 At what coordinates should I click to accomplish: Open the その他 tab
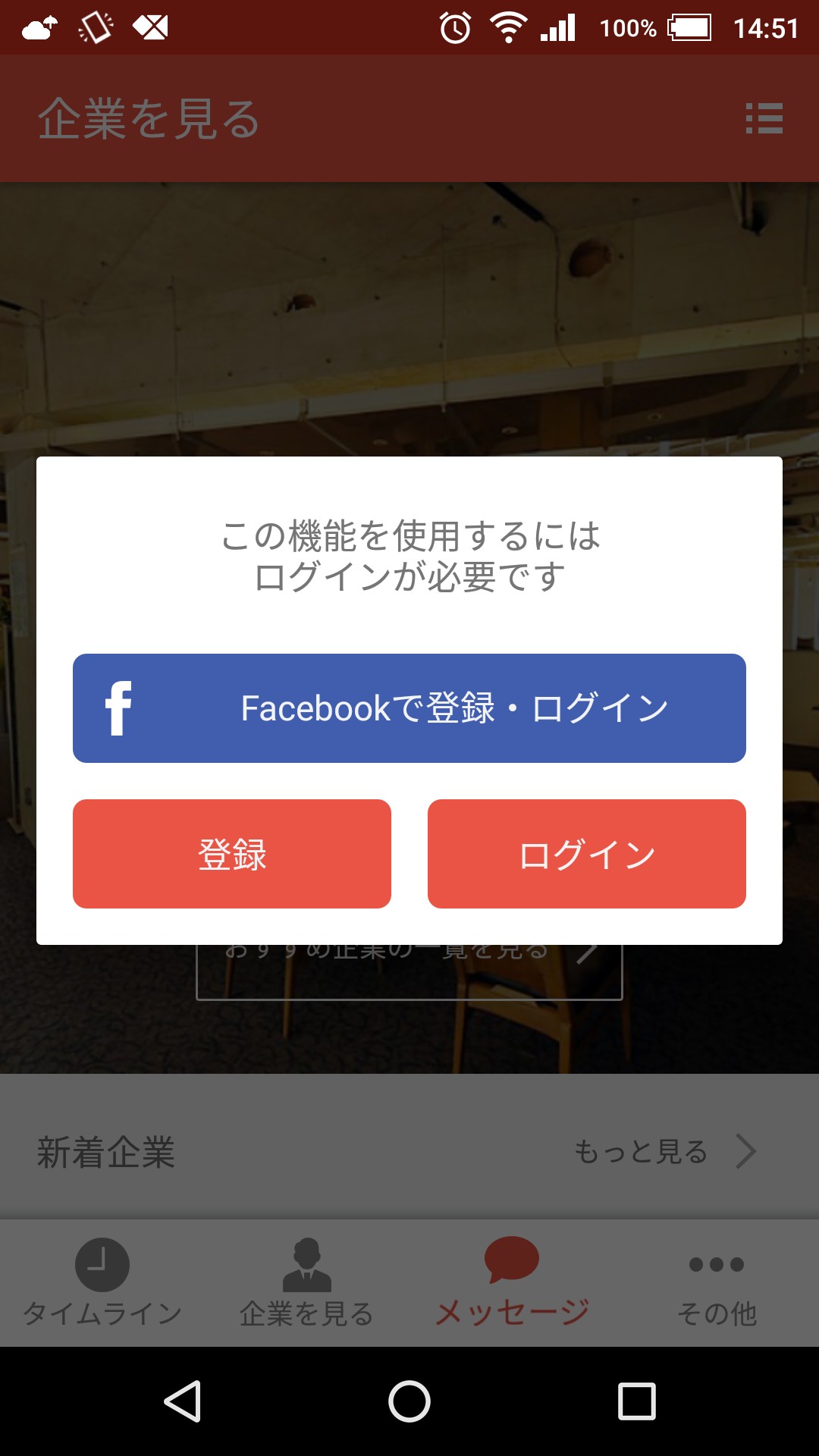point(717,1283)
